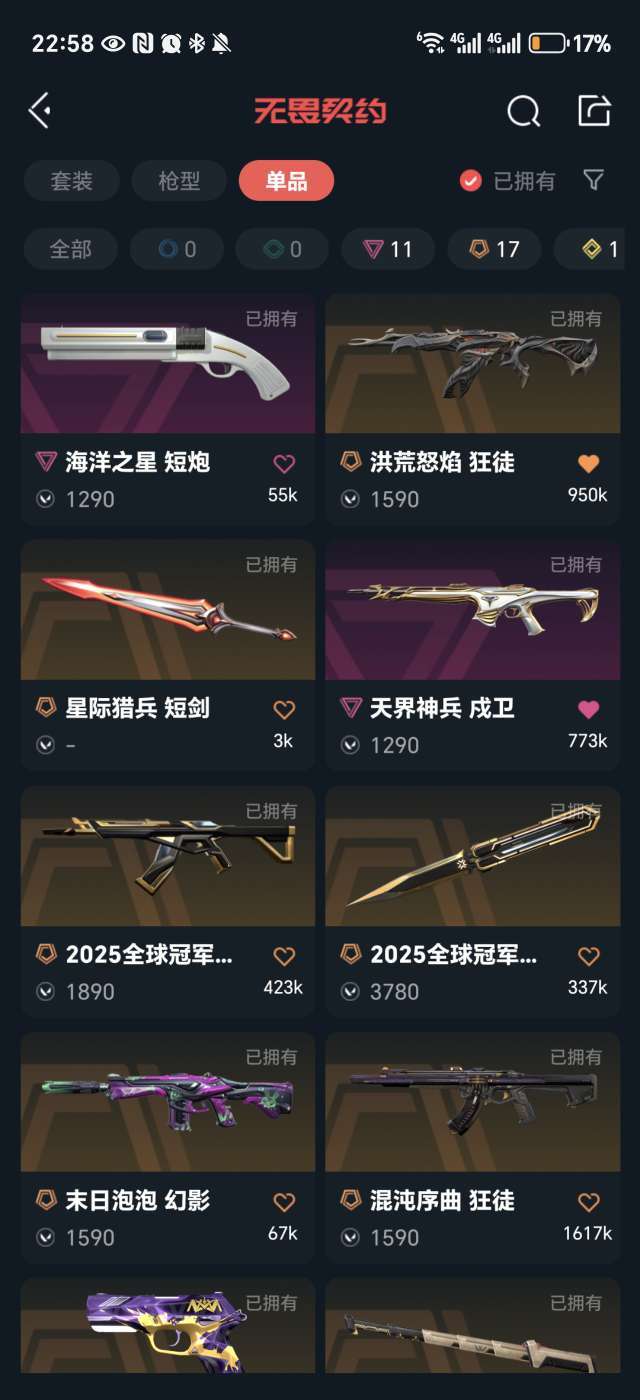Open the 星际猎兵 短剑 card

pyautogui.click(x=168, y=655)
